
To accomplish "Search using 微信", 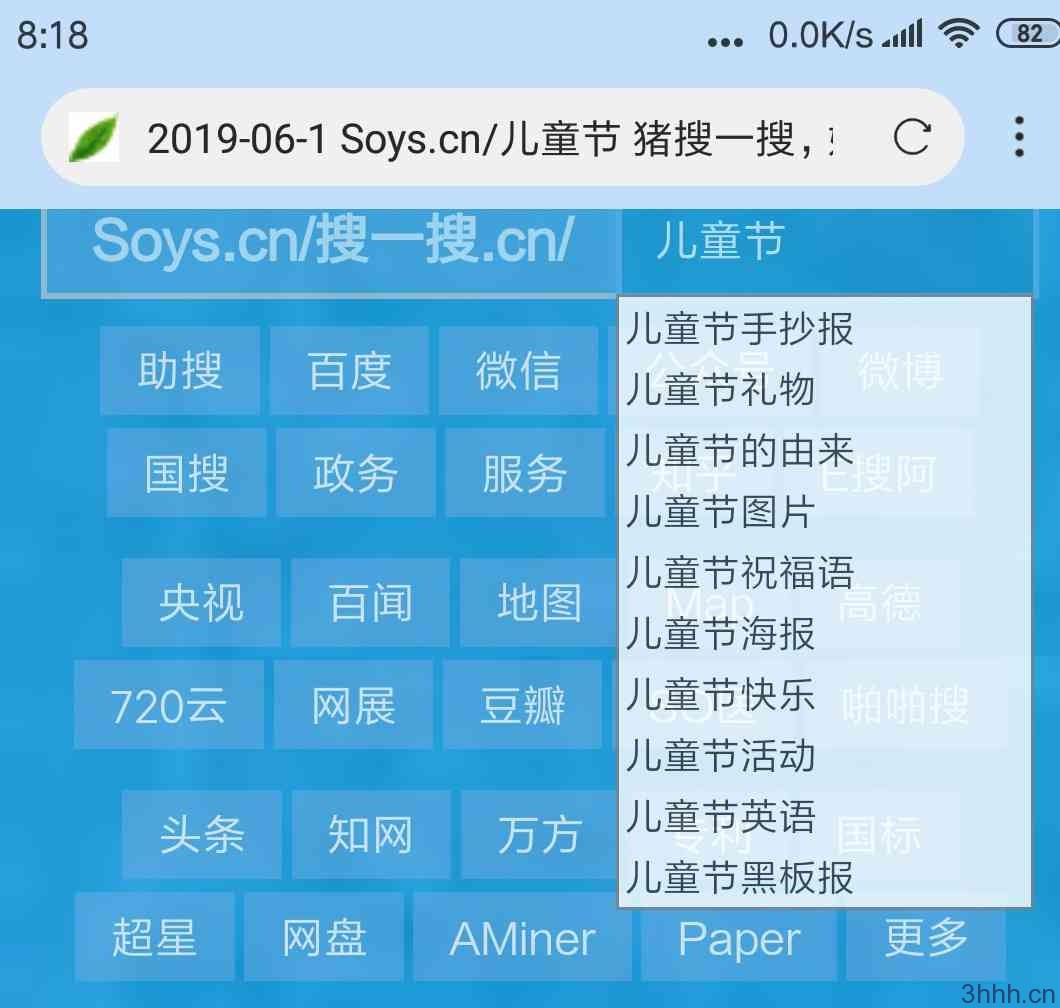I will (518, 371).
